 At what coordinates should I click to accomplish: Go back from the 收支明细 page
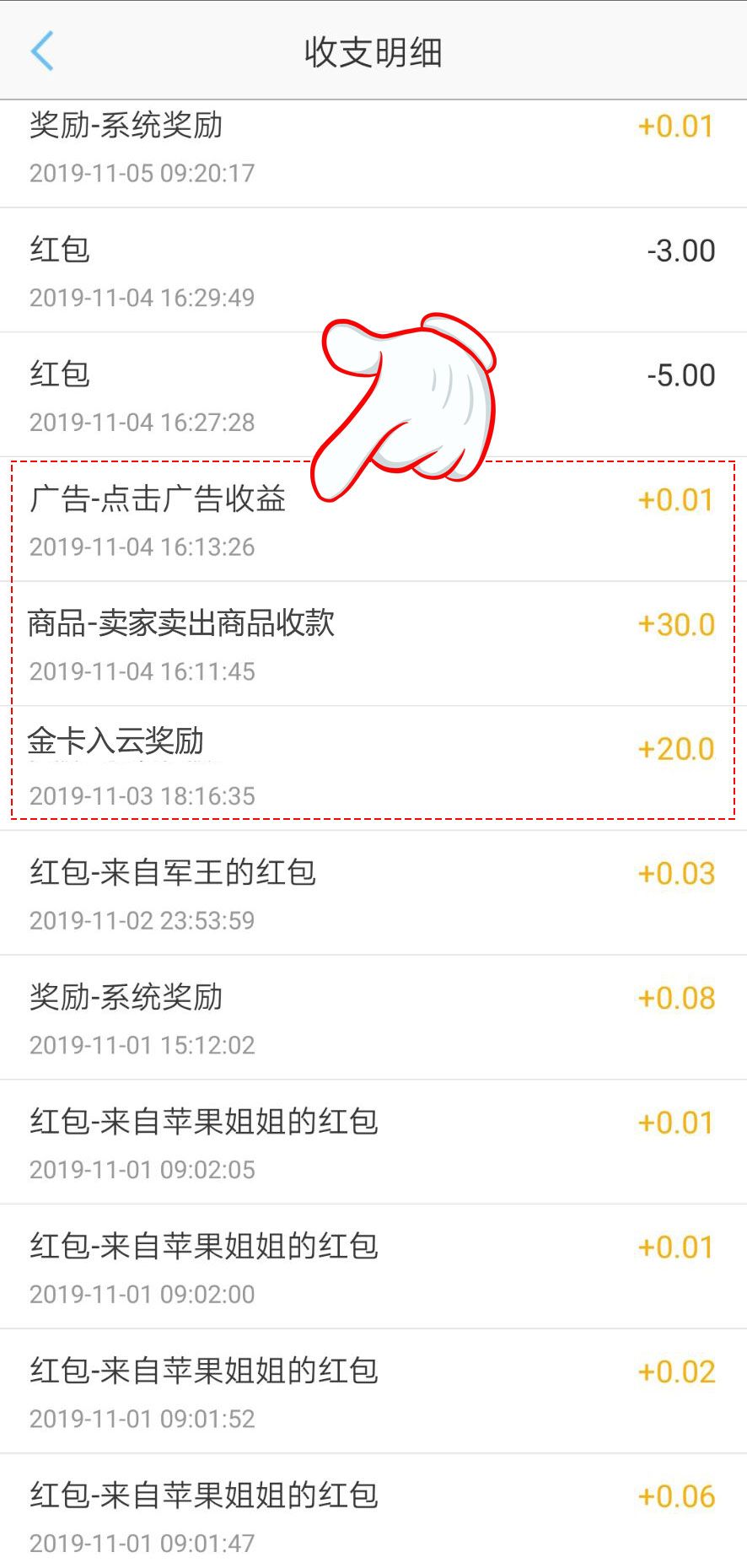[42, 51]
